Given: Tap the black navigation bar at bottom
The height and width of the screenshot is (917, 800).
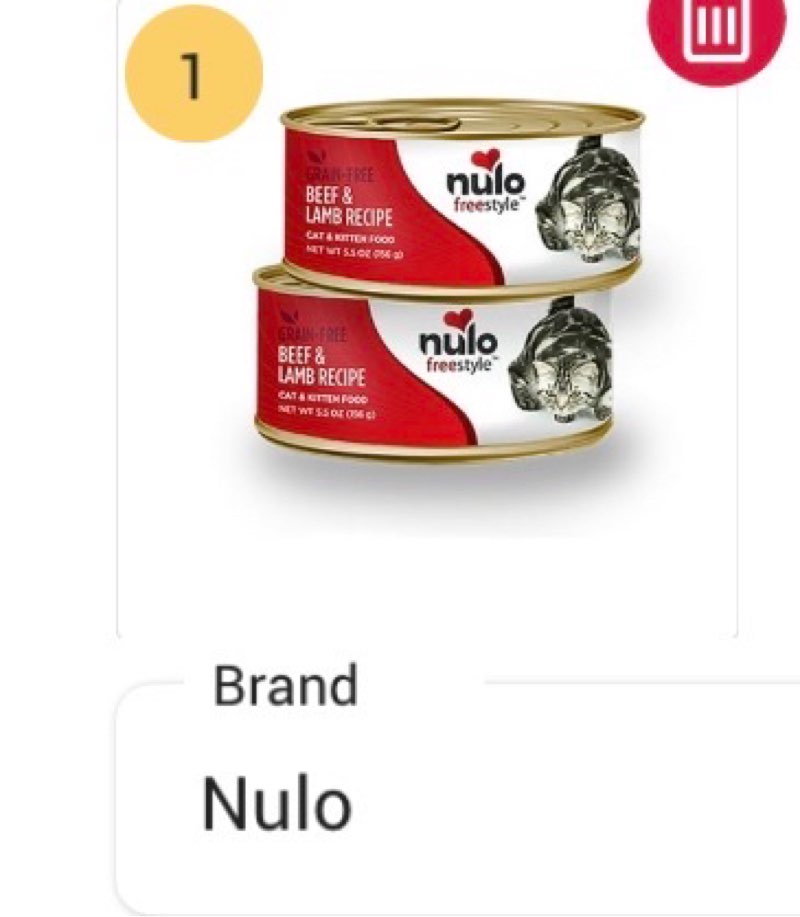Looking at the screenshot, I should (400, 912).
